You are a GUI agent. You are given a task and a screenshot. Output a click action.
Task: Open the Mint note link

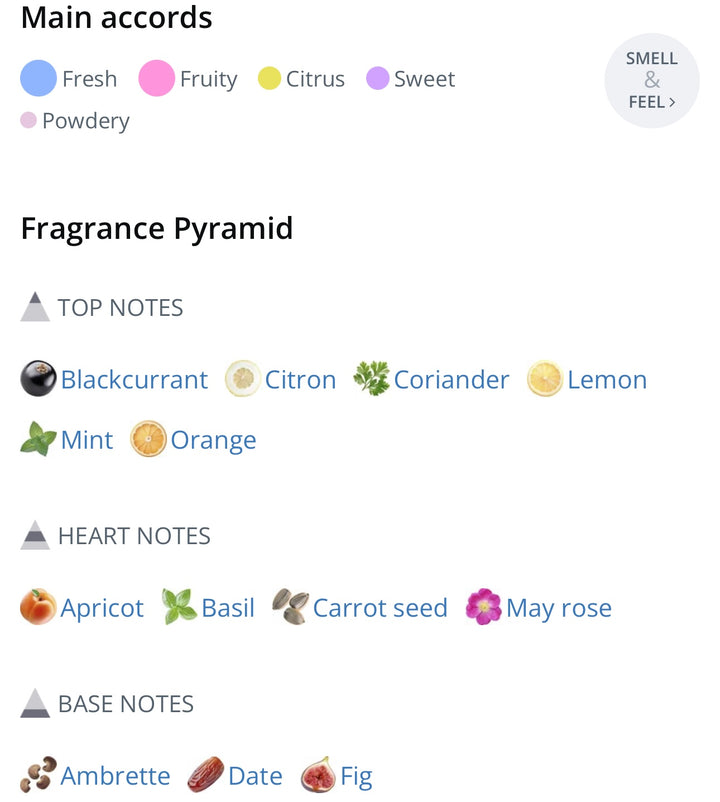87,440
